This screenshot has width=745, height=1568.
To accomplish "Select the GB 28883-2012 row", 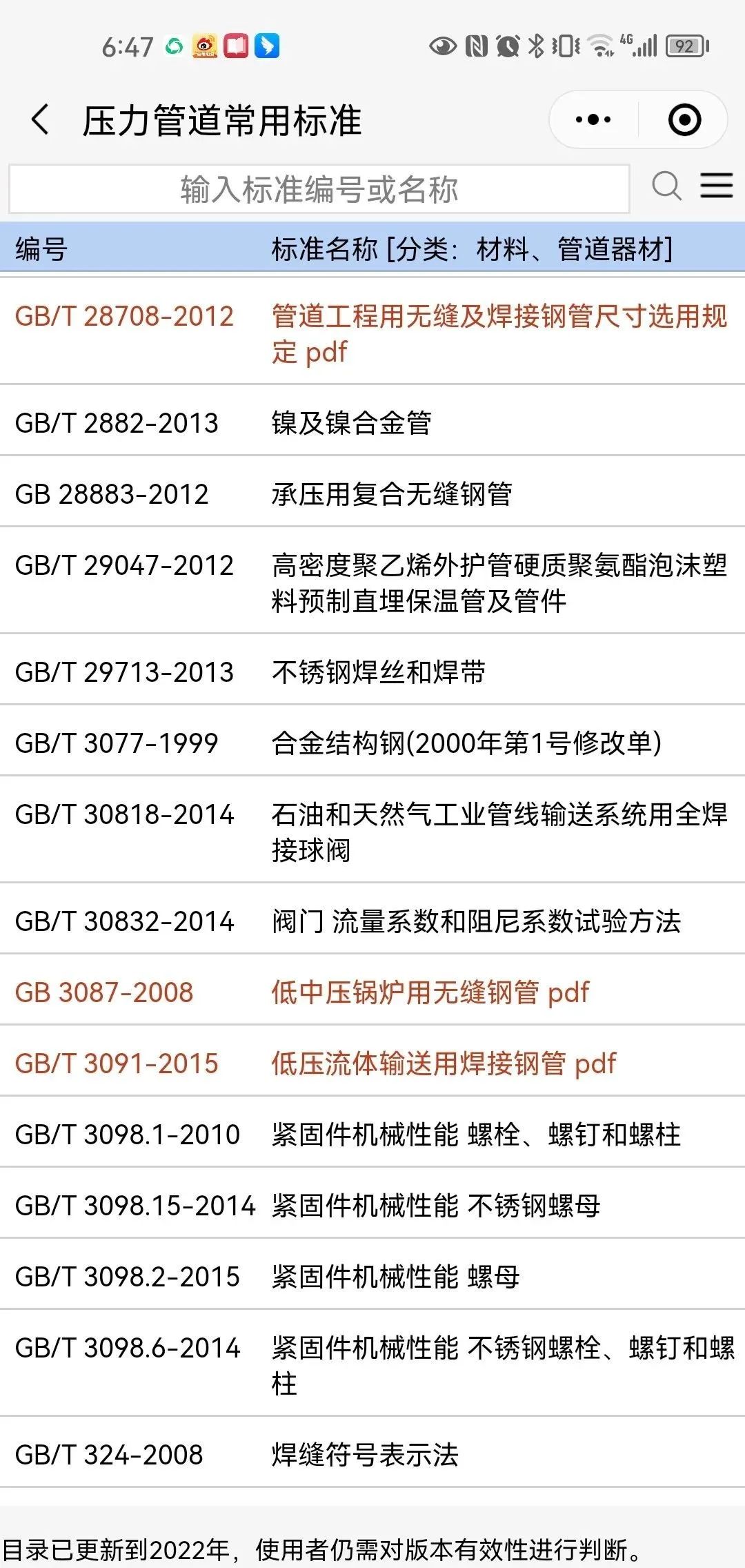I will coord(372,493).
